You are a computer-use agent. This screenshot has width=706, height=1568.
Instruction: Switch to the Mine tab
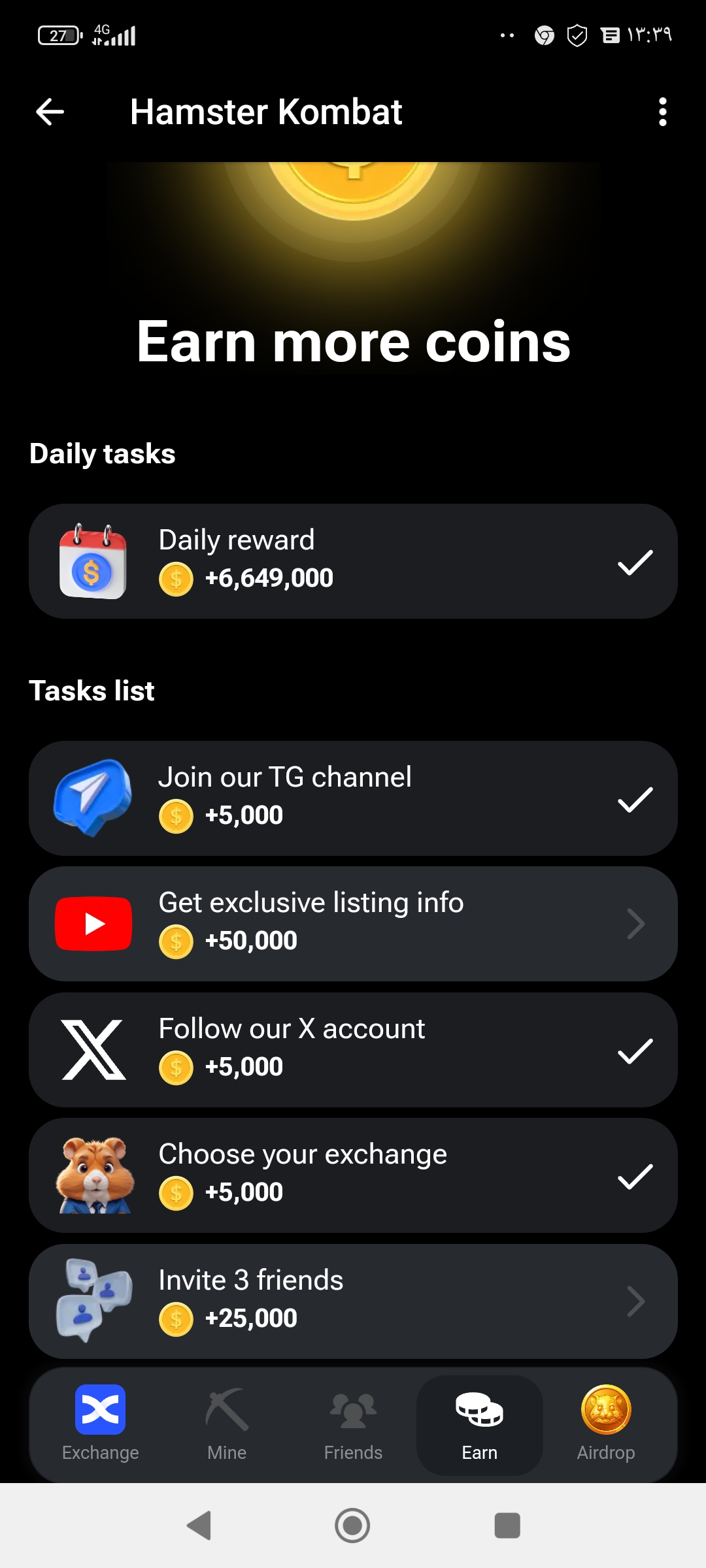click(227, 1424)
